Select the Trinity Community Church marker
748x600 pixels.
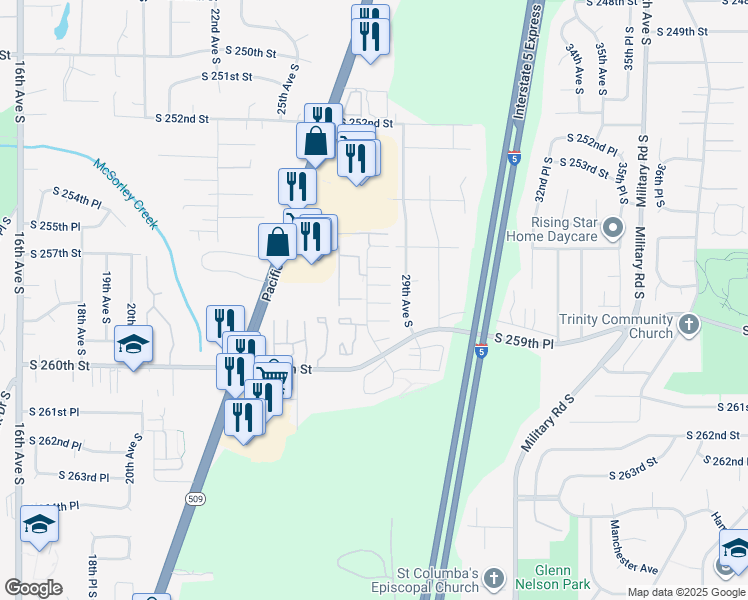click(689, 325)
